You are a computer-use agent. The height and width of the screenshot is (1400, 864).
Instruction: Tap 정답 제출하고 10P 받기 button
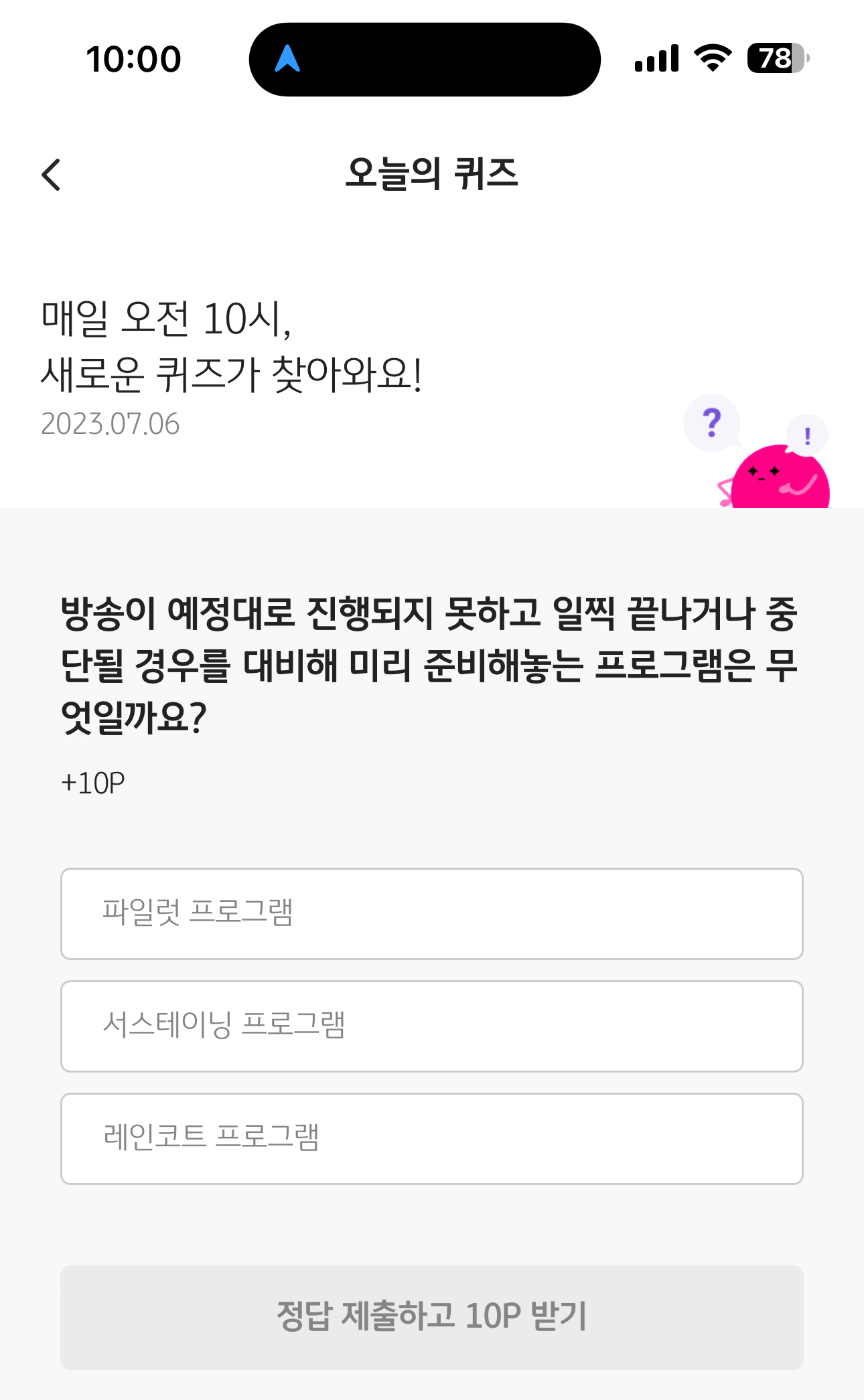pos(432,1317)
